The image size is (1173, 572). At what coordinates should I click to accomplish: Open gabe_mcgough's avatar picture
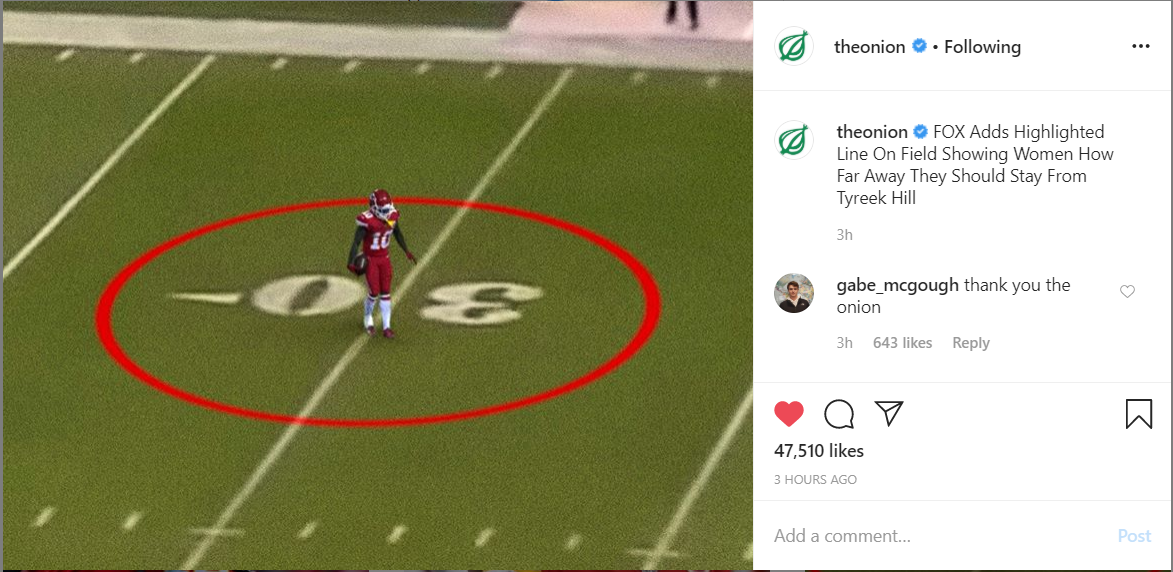coord(794,293)
